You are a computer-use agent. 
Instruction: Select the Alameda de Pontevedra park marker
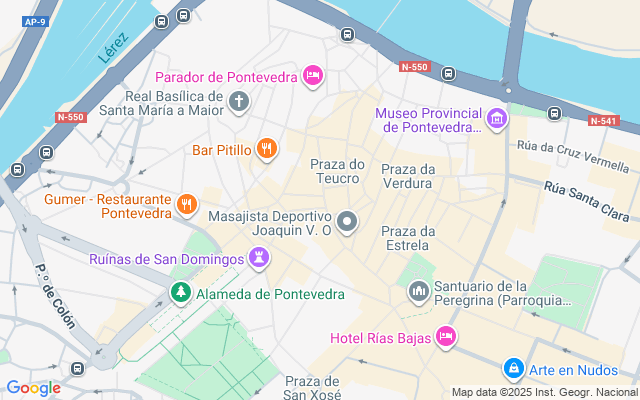(181, 293)
